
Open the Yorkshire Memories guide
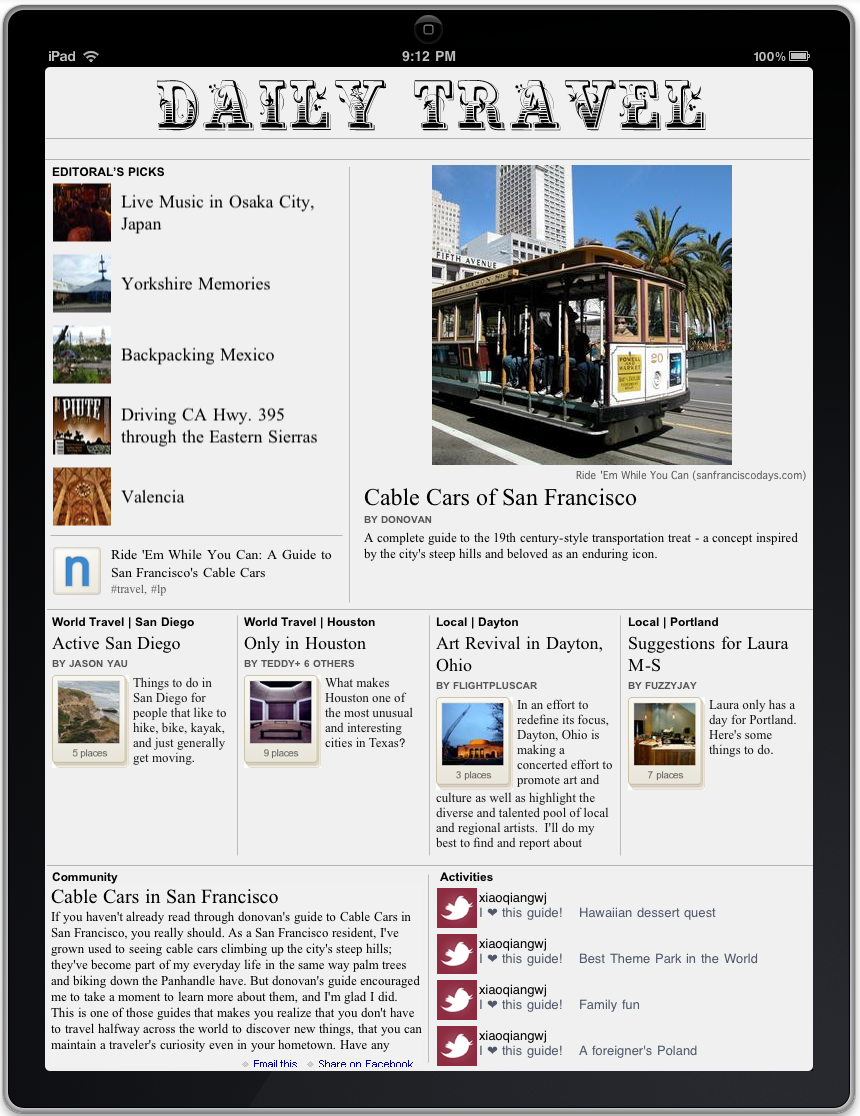195,284
